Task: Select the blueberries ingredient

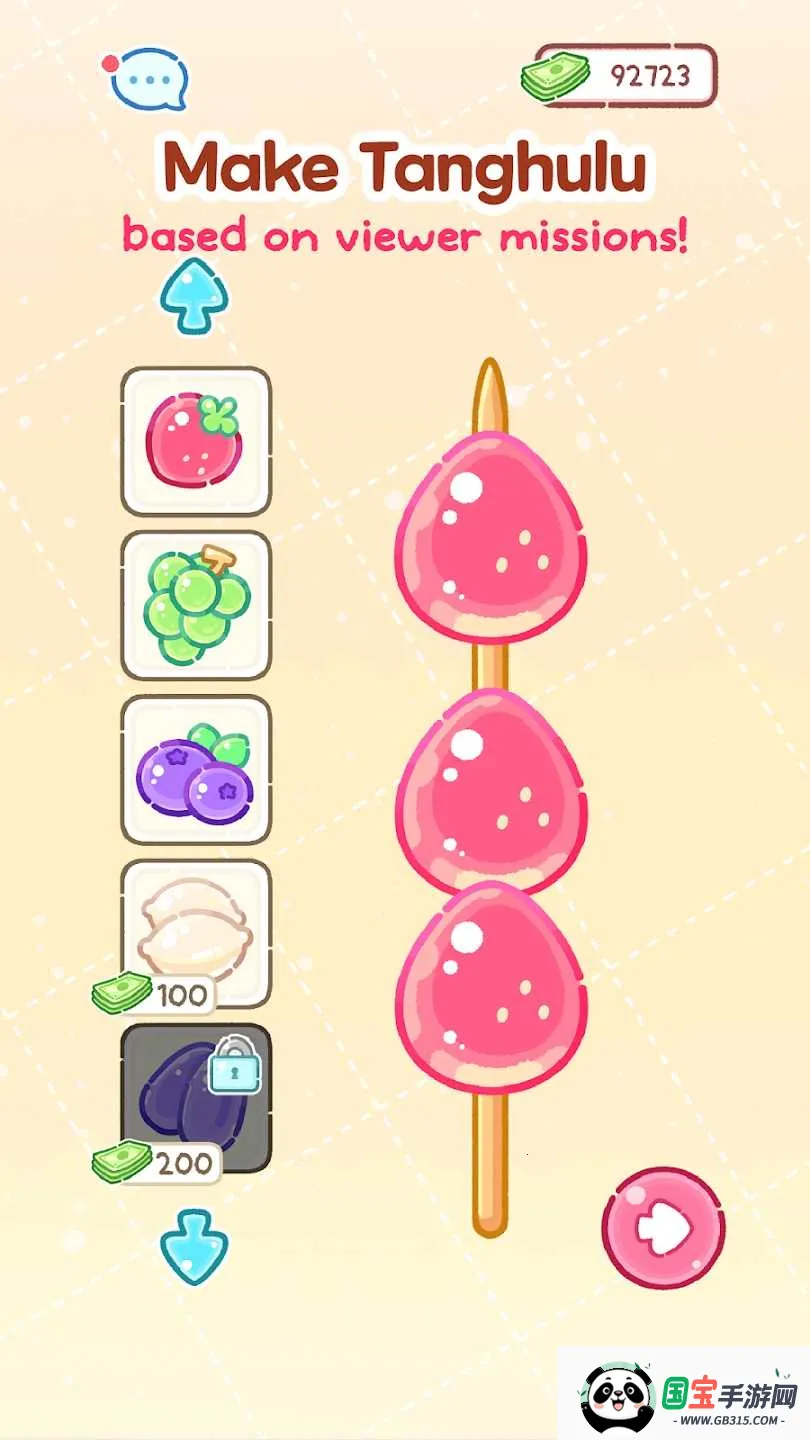Action: [195, 770]
